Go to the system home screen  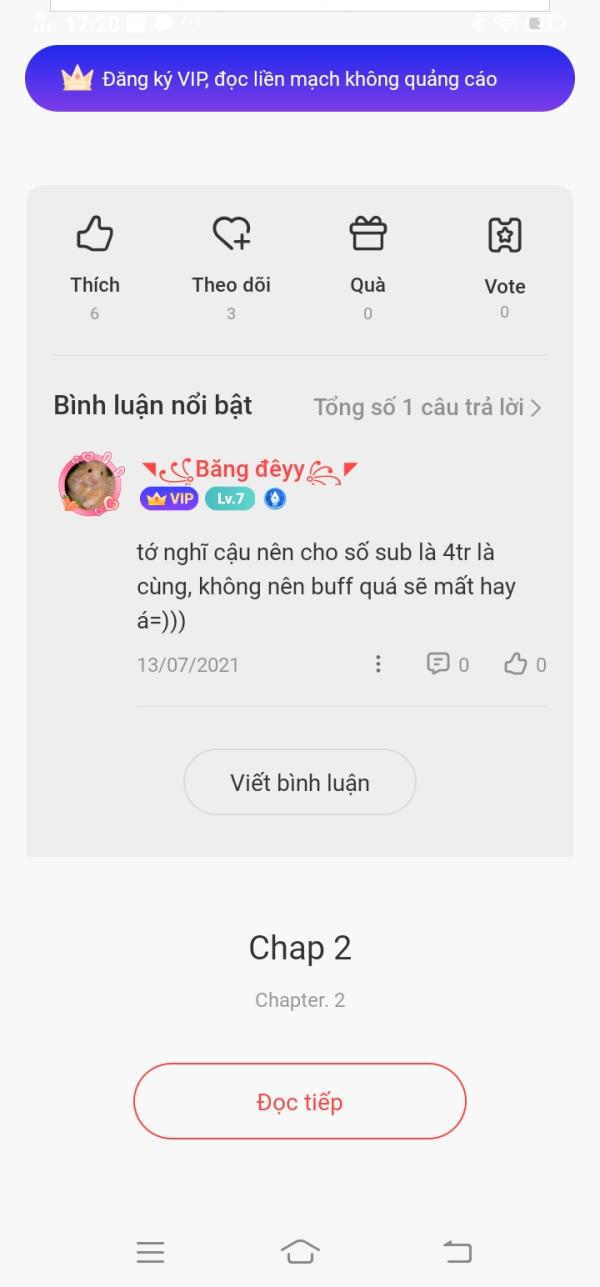[300, 1251]
